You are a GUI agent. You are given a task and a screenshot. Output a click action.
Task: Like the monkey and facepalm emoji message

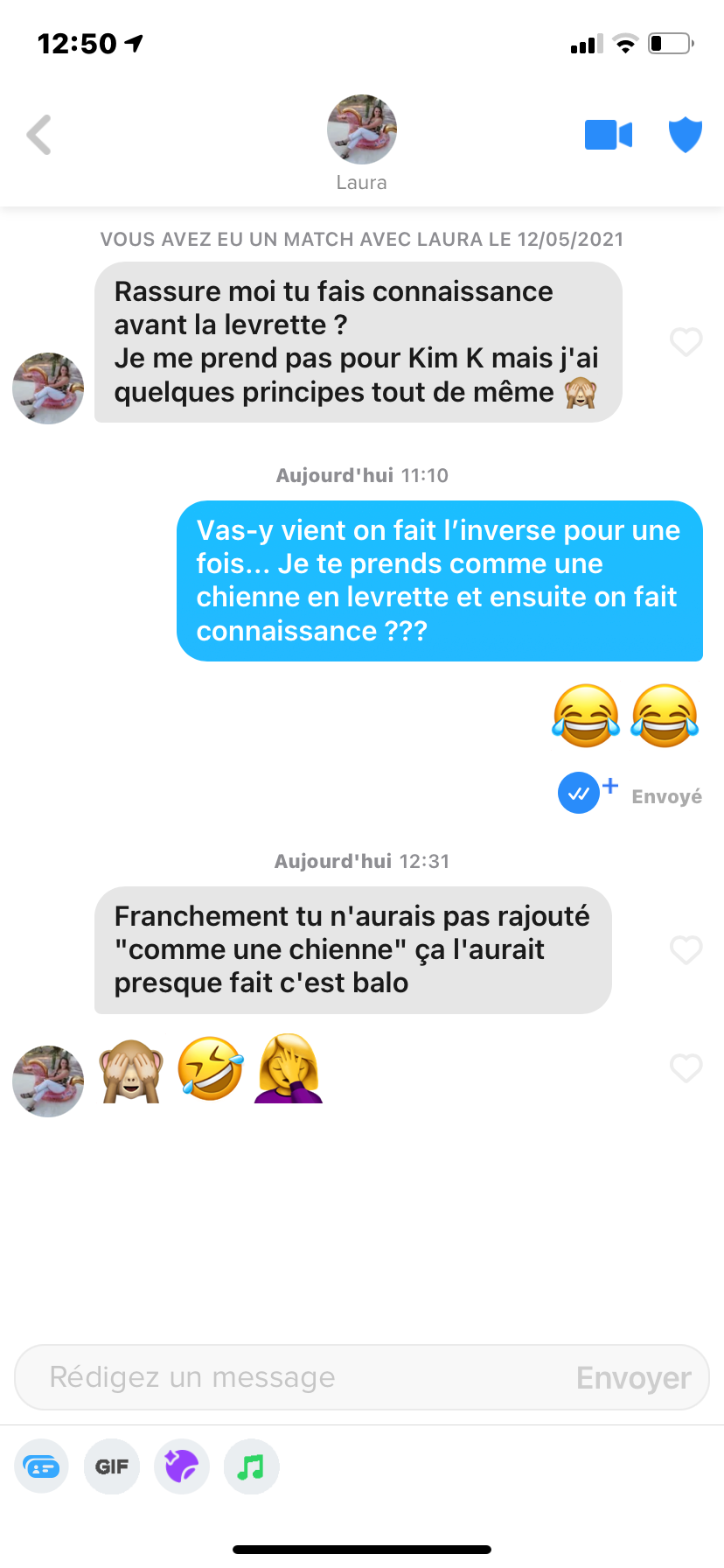[x=686, y=1067]
